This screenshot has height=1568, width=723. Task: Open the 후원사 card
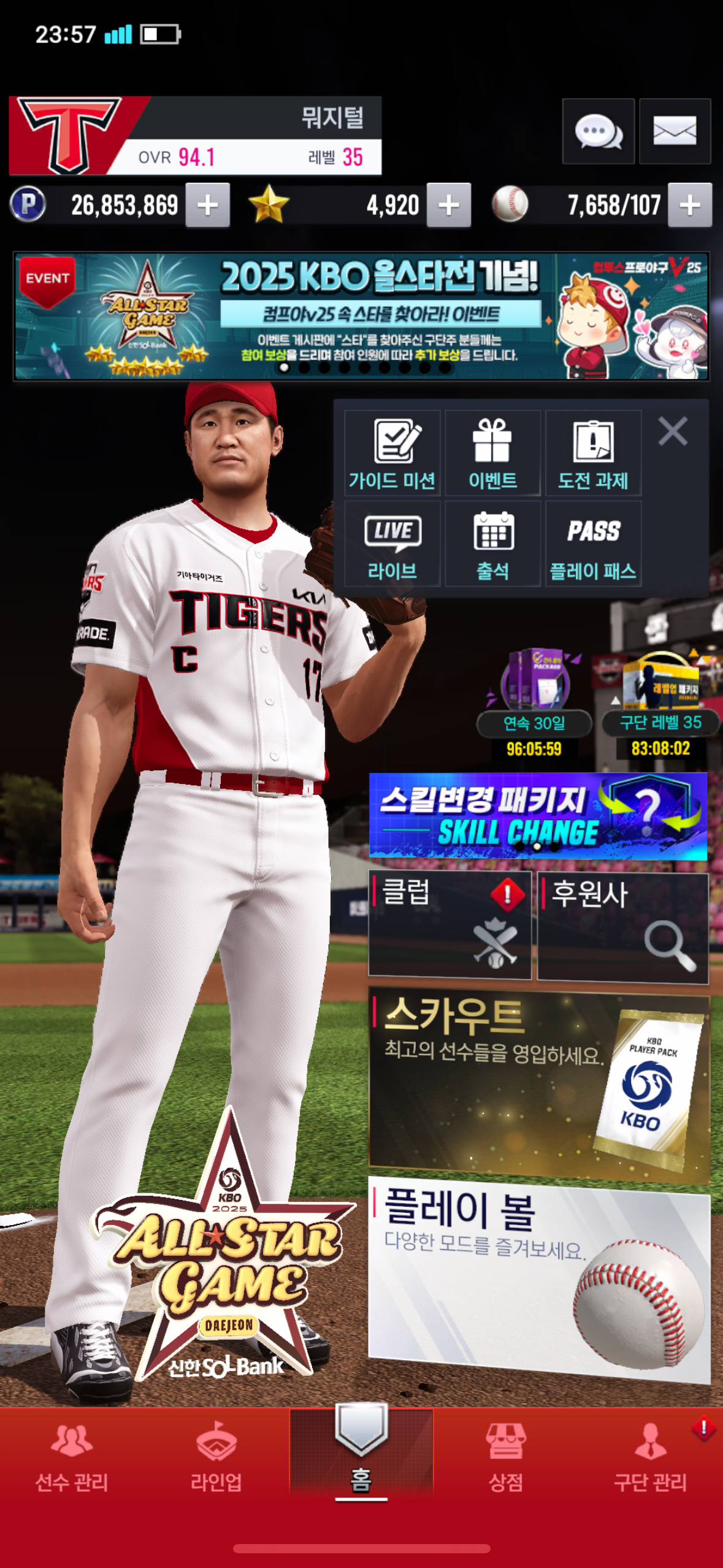(622, 926)
